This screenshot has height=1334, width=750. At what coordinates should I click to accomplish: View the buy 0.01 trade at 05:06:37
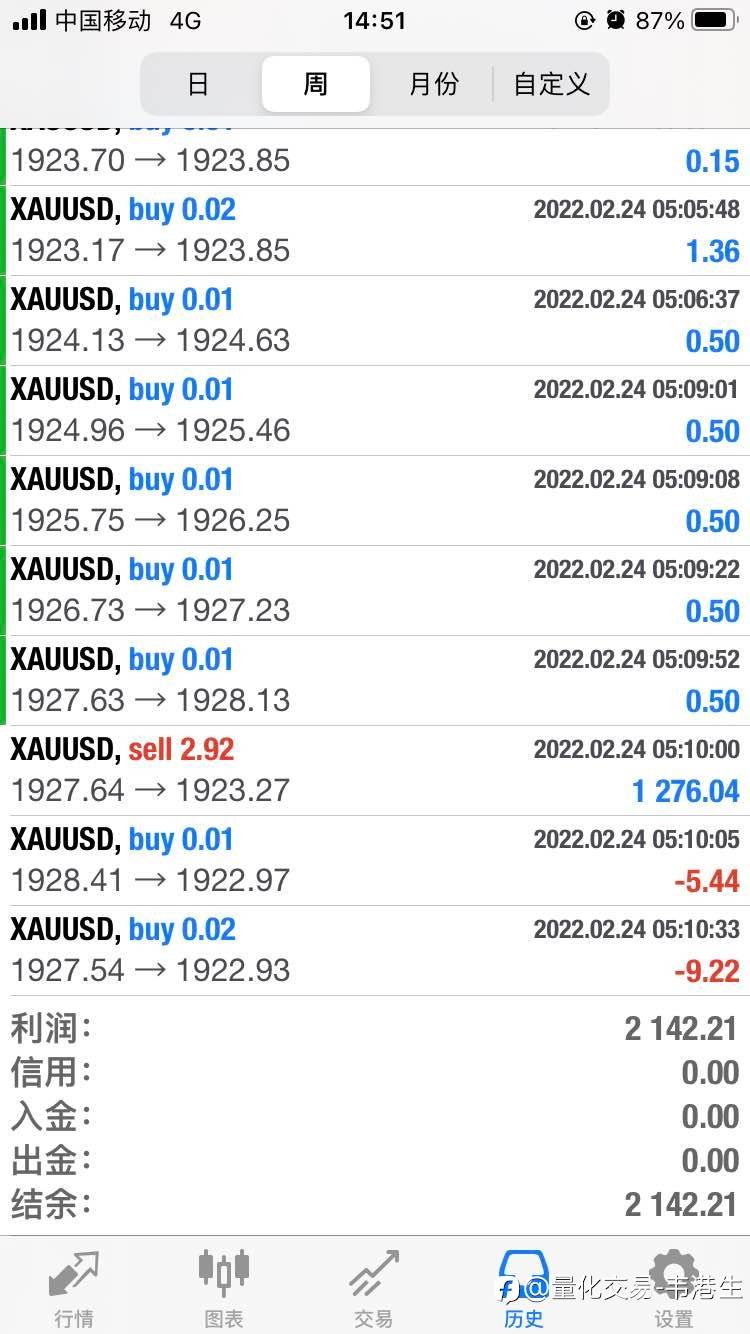coord(375,320)
